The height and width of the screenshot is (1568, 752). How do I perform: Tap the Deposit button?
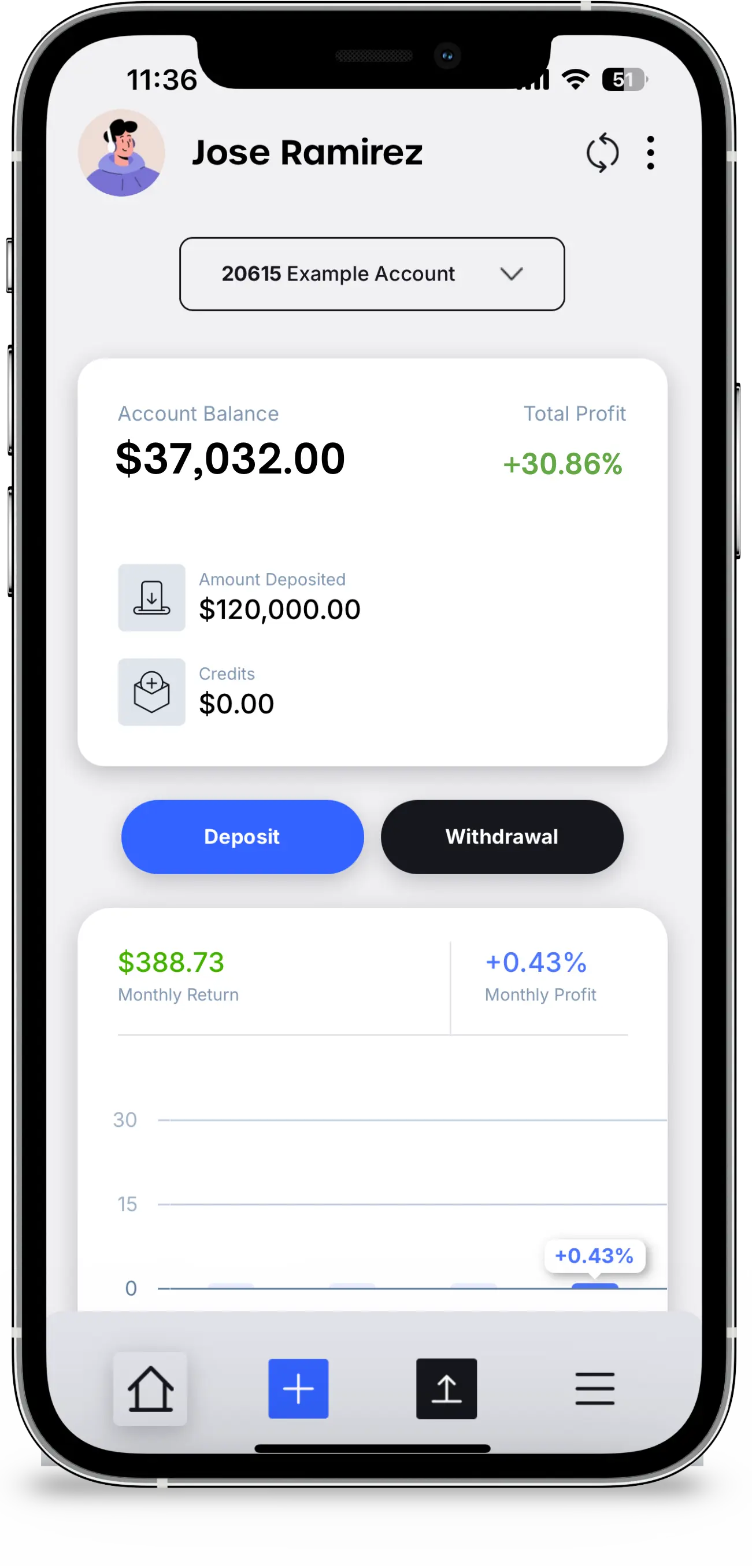pos(242,837)
